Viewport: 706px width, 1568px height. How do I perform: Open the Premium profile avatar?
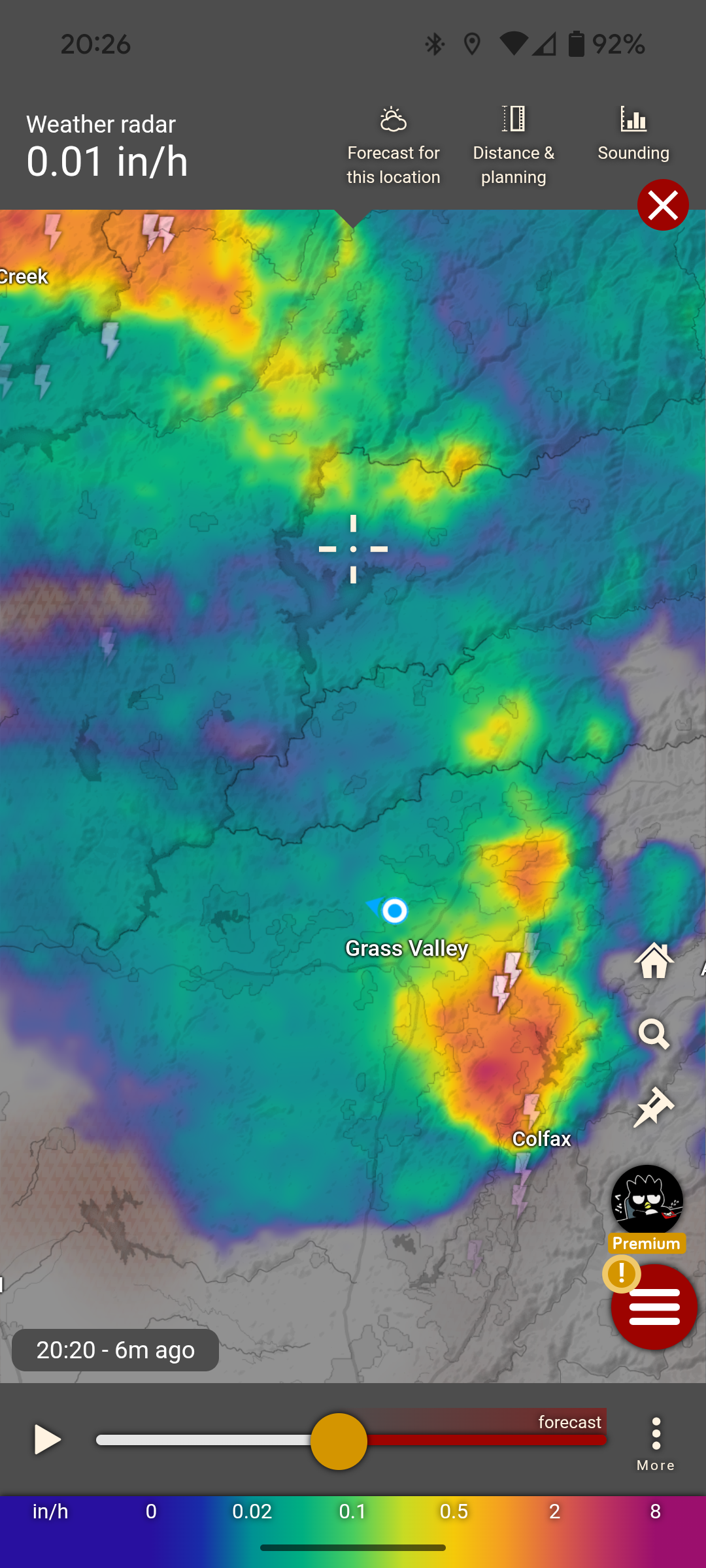647,1201
